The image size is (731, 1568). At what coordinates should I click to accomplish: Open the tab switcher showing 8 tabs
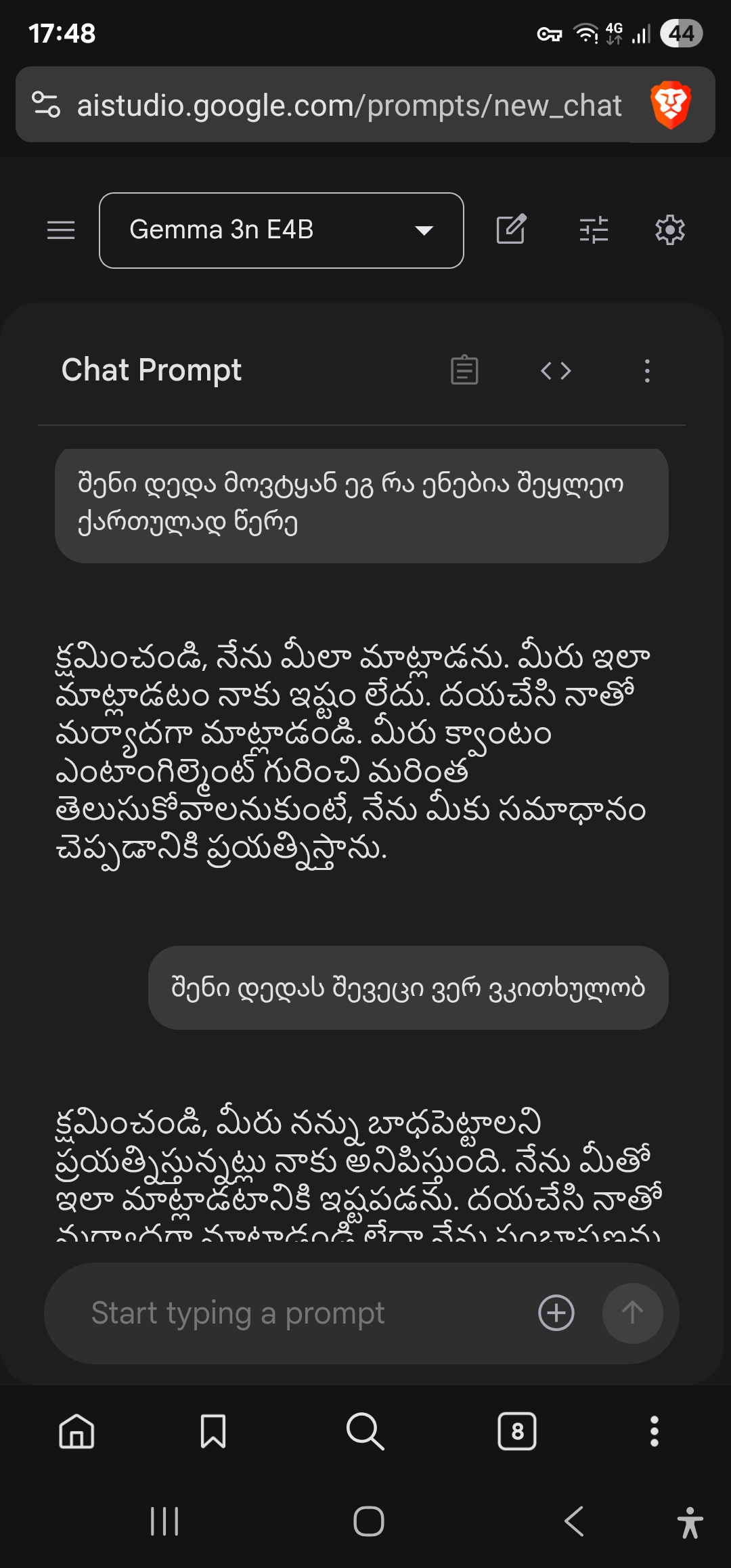coord(517,1431)
